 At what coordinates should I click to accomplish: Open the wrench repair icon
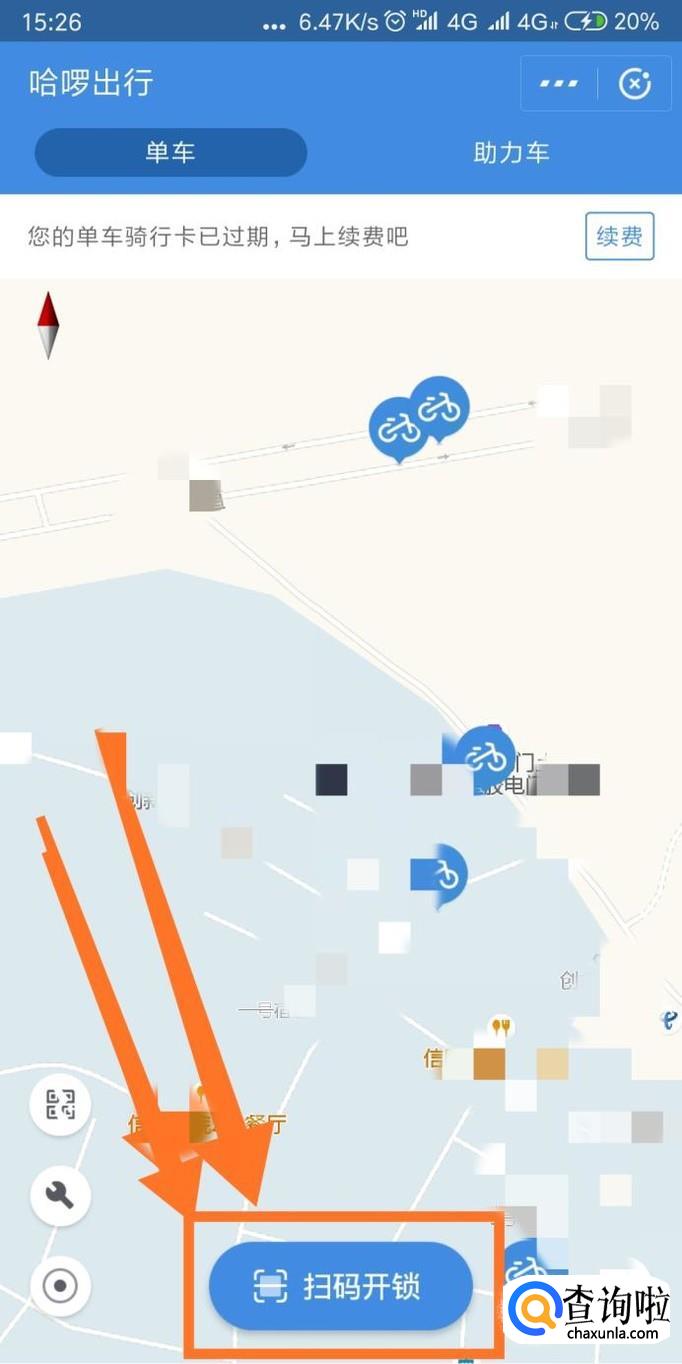click(60, 1195)
